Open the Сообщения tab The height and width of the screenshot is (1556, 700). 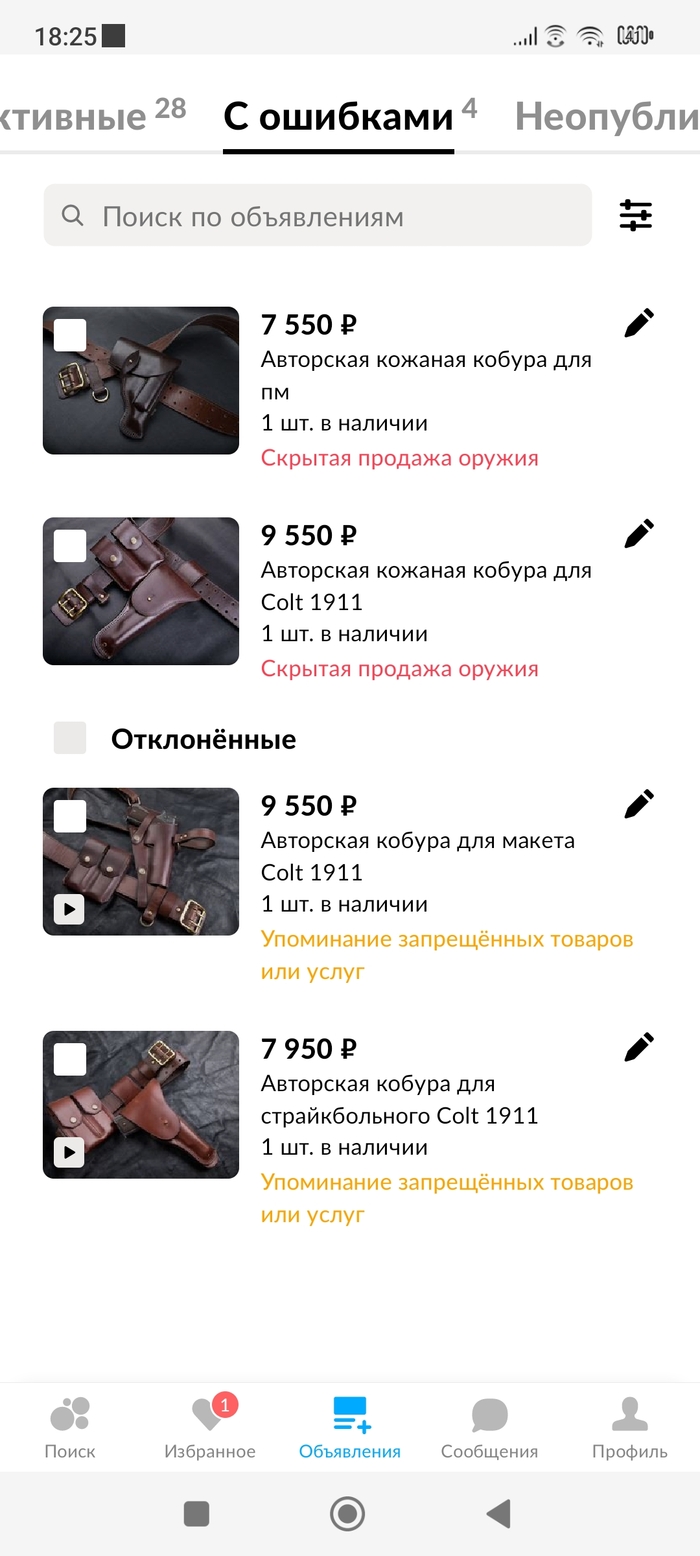point(489,1428)
